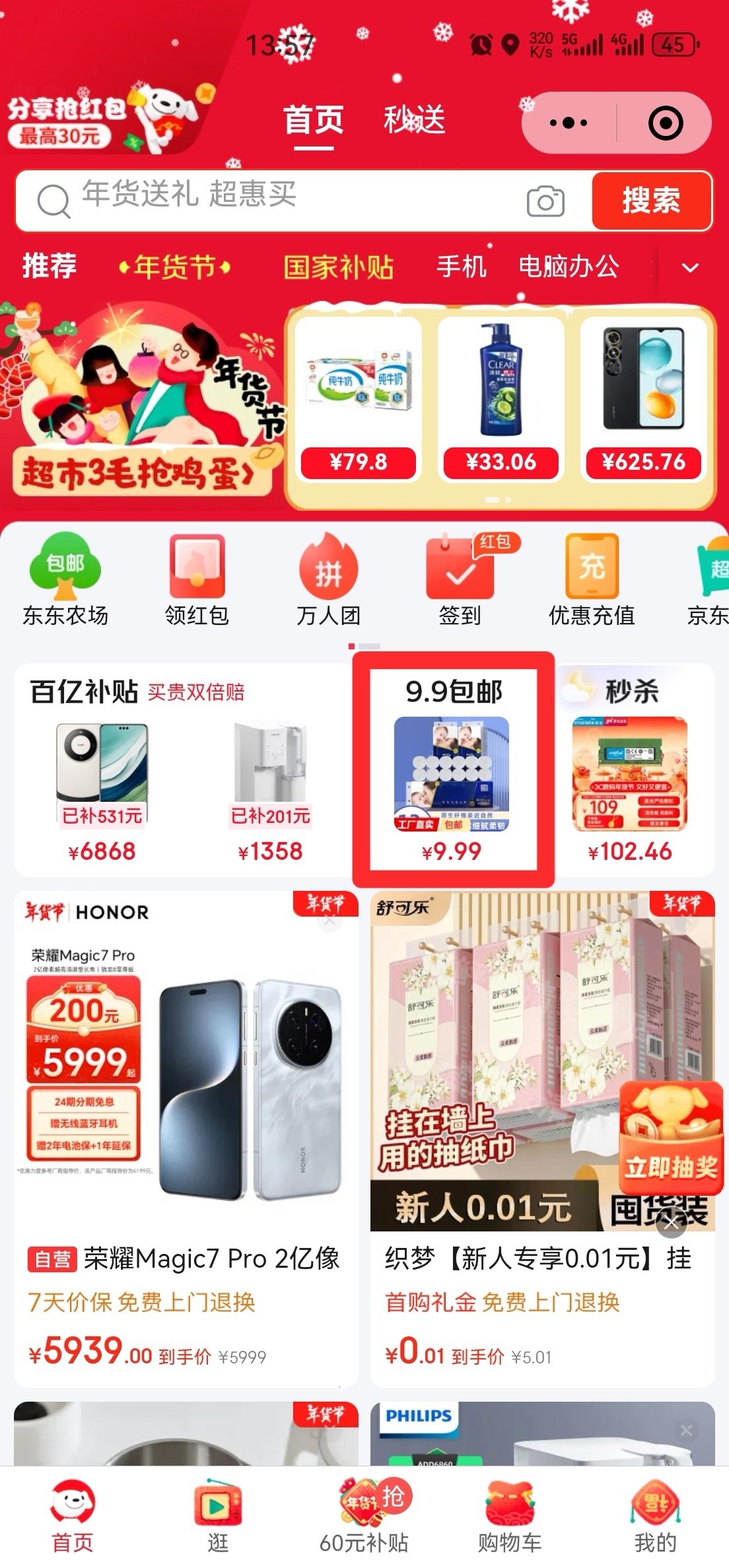
Task: Expand the category dropdown arrow
Action: [x=690, y=268]
